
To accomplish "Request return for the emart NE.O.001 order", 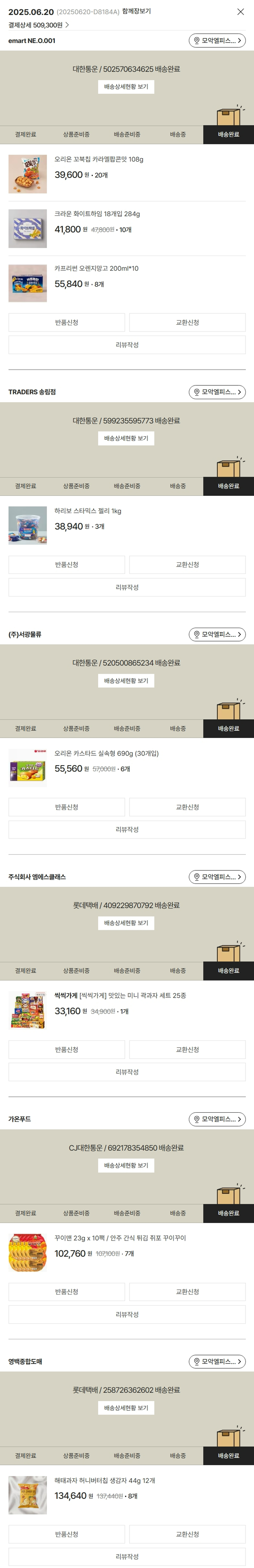I will click(67, 322).
